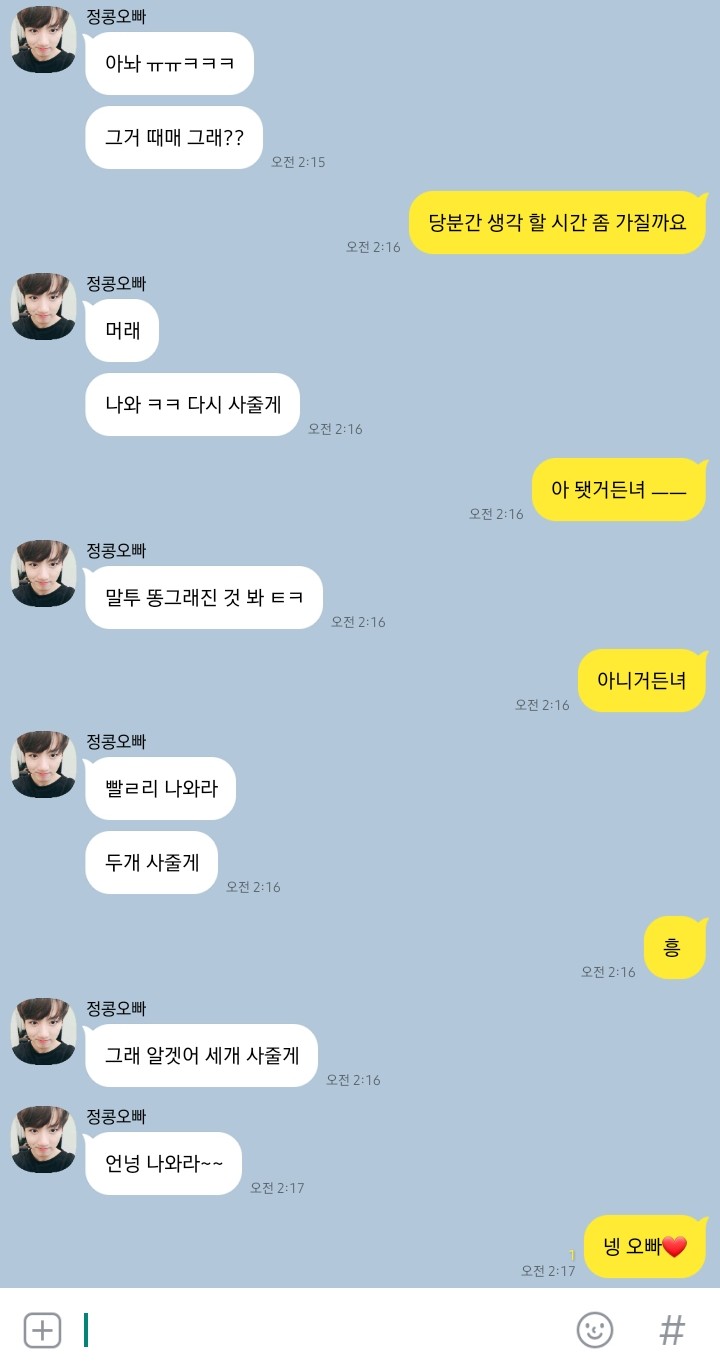
Task: Open 정콩오빠's profile picture beside '아놔 ㅠㅠㅋㅋㅋ'
Action: (x=43, y=40)
